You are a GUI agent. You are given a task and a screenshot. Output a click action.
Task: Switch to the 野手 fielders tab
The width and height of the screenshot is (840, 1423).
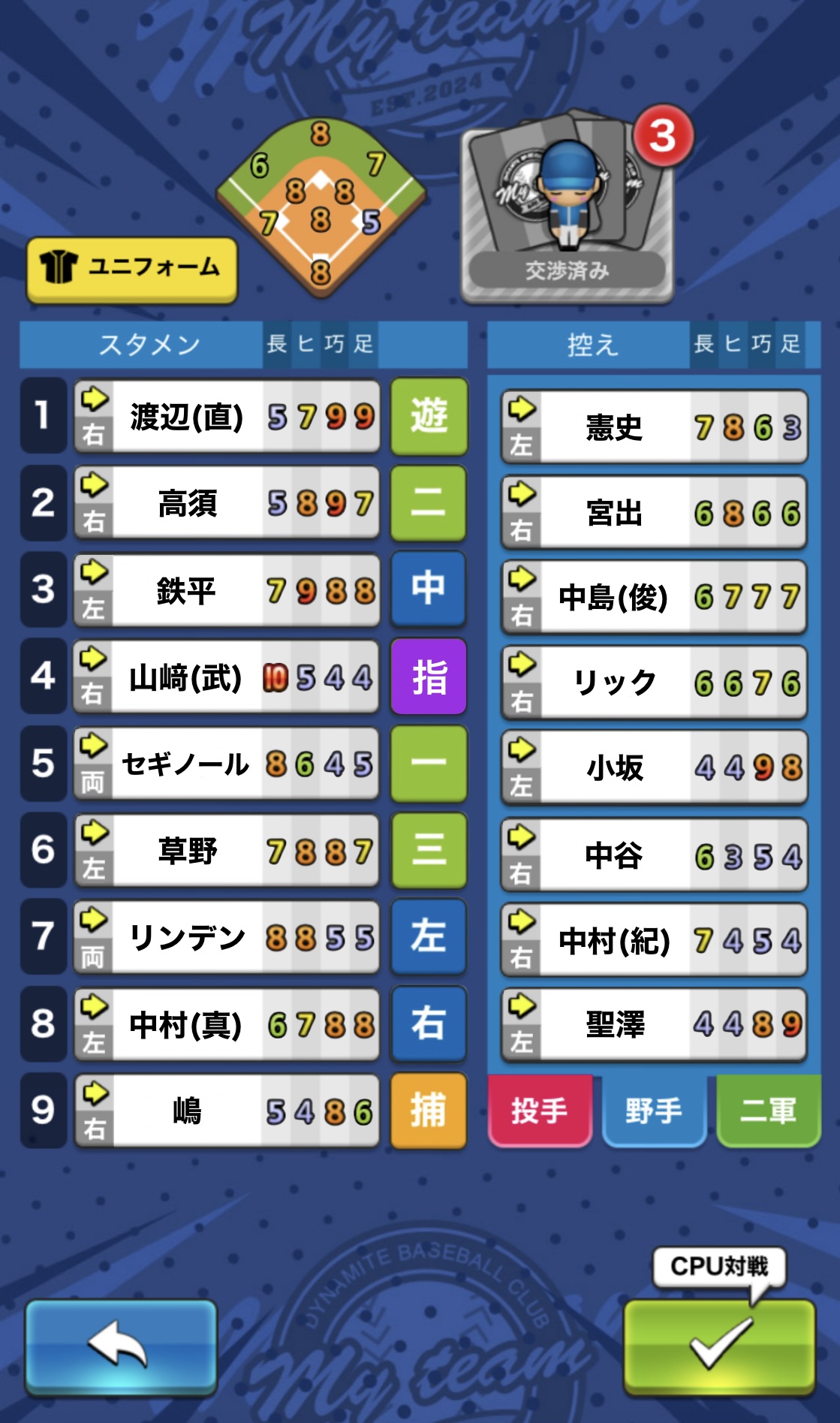coord(654,1111)
